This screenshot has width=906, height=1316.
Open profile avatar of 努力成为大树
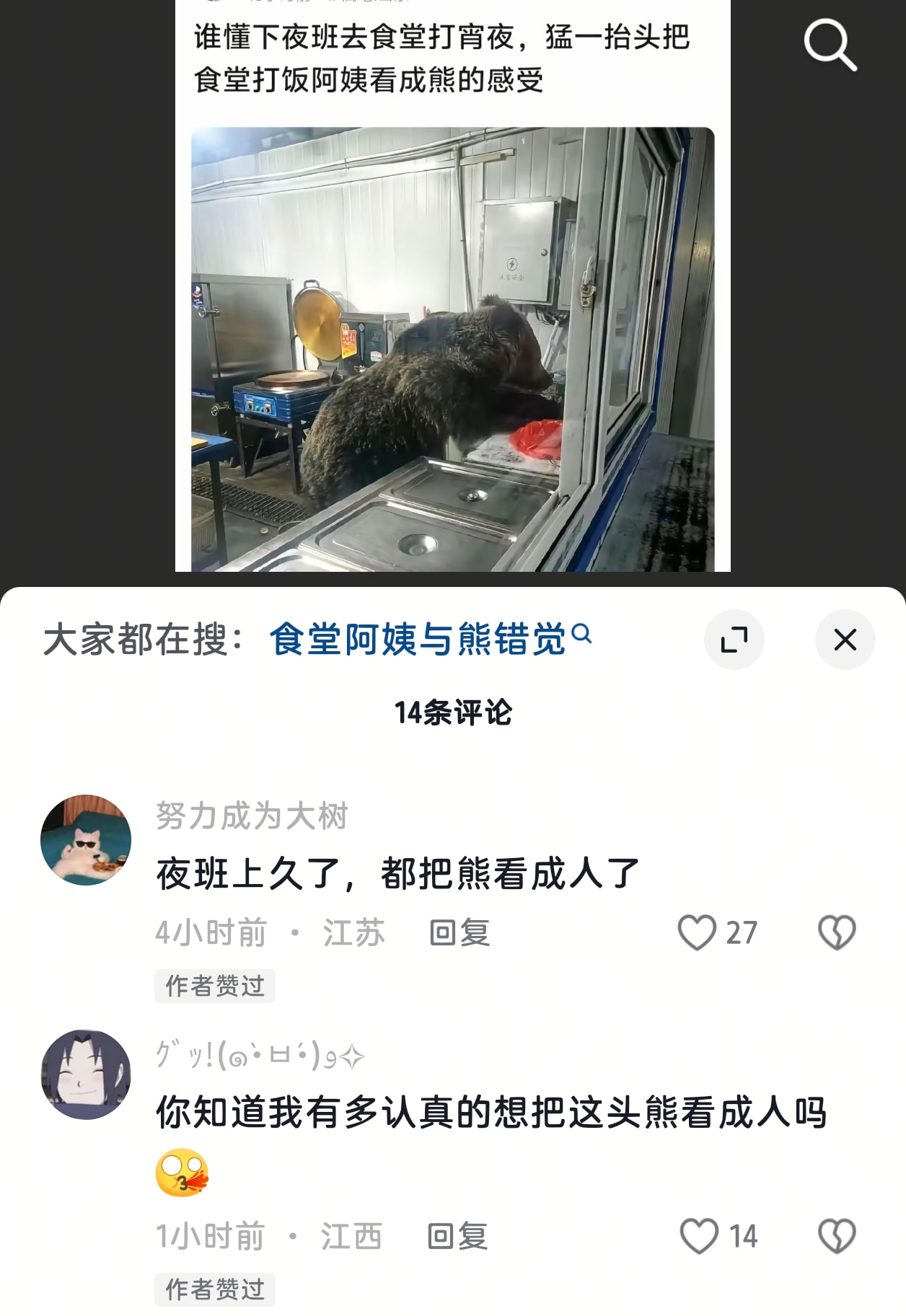pos(86,840)
